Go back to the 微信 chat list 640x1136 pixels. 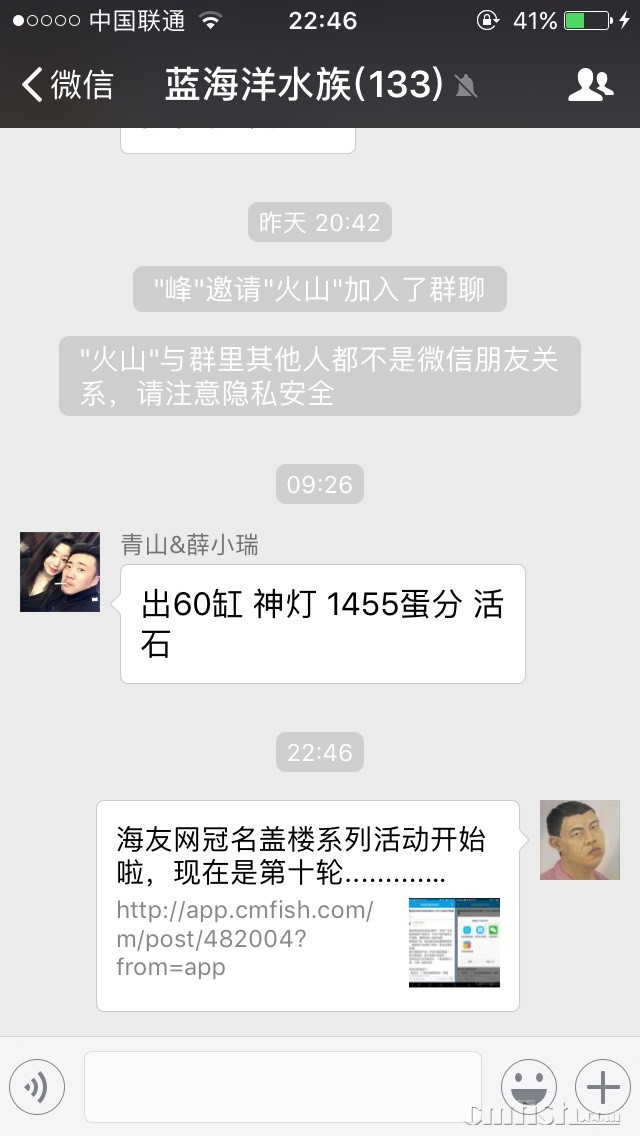tap(66, 85)
